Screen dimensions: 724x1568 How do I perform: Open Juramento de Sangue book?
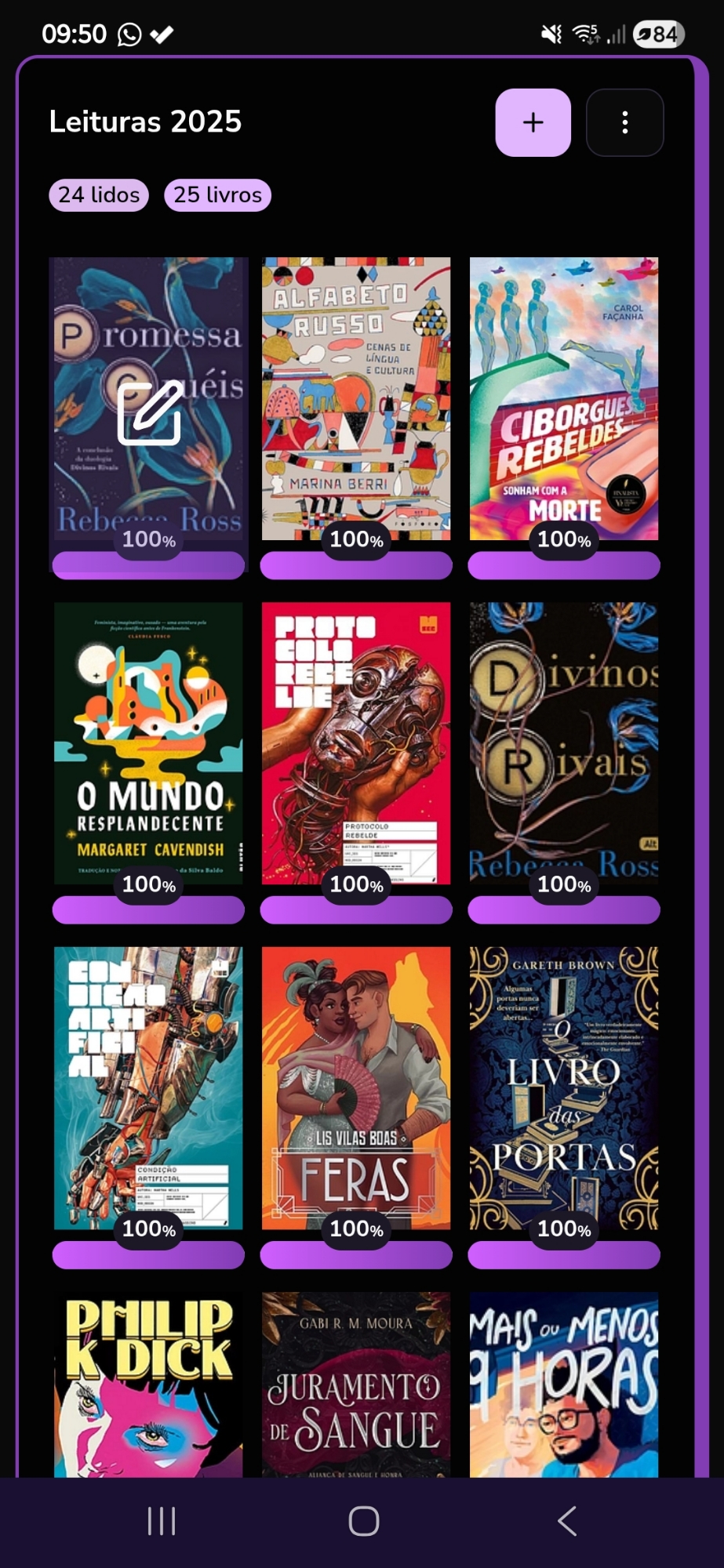tap(356, 1384)
